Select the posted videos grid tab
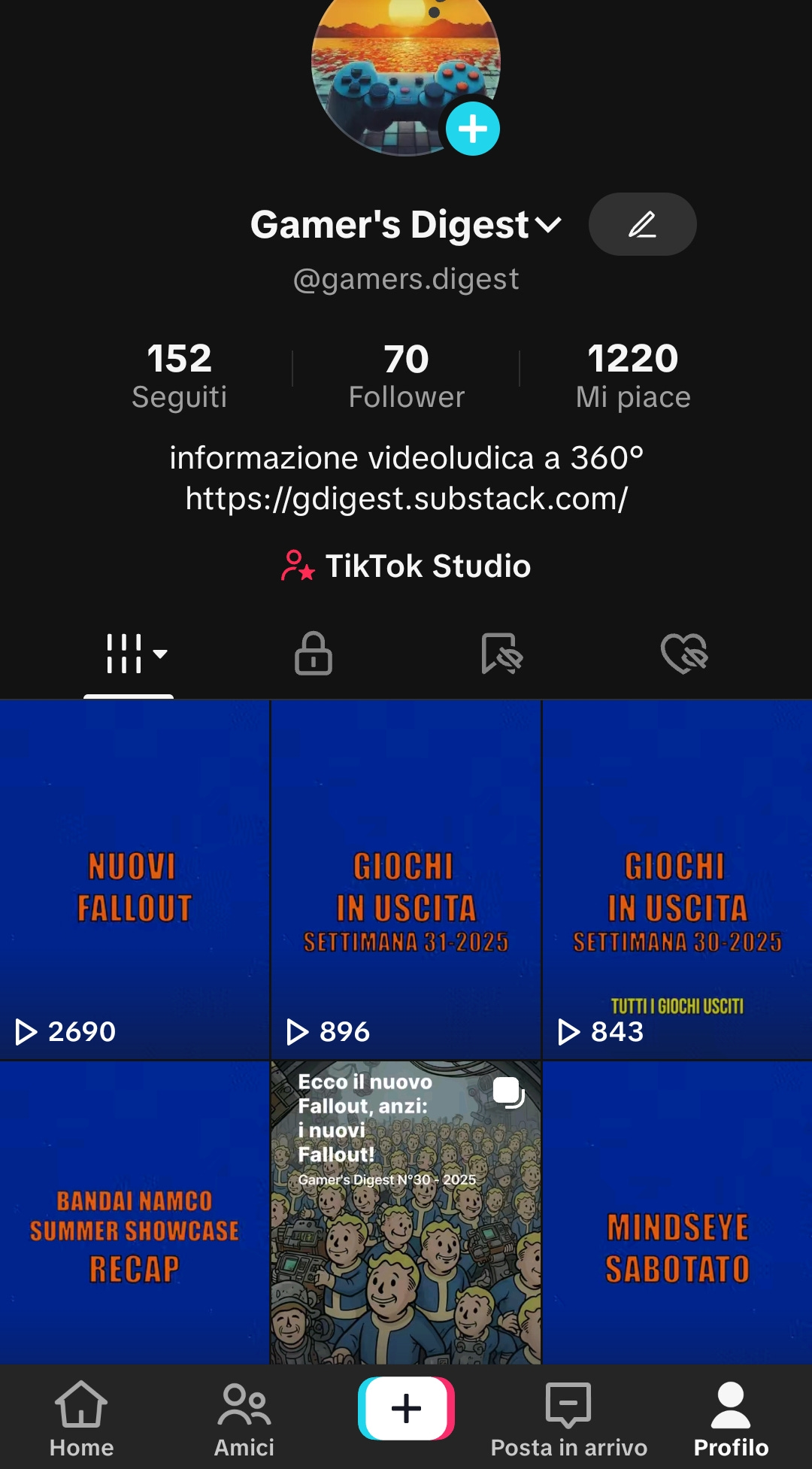This screenshot has height=1469, width=812. click(x=128, y=653)
